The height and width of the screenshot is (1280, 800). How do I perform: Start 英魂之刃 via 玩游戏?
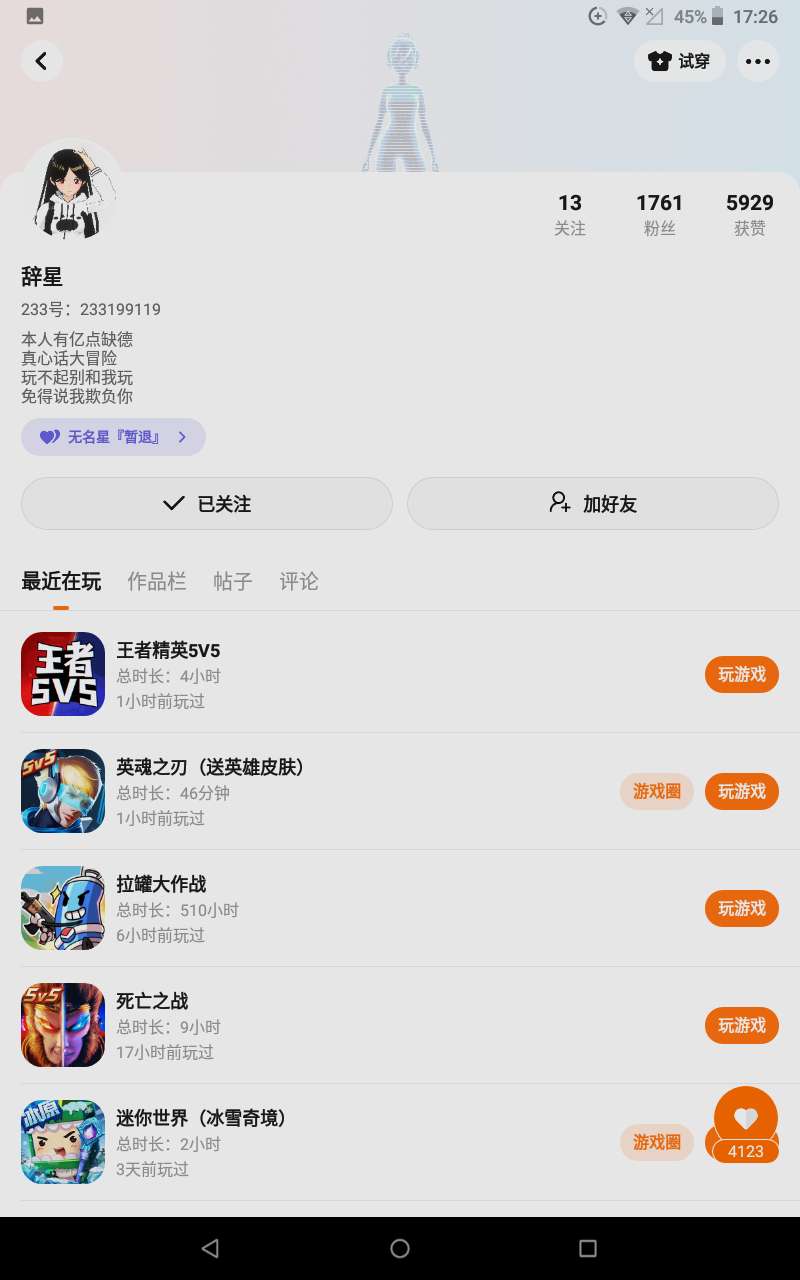point(741,791)
